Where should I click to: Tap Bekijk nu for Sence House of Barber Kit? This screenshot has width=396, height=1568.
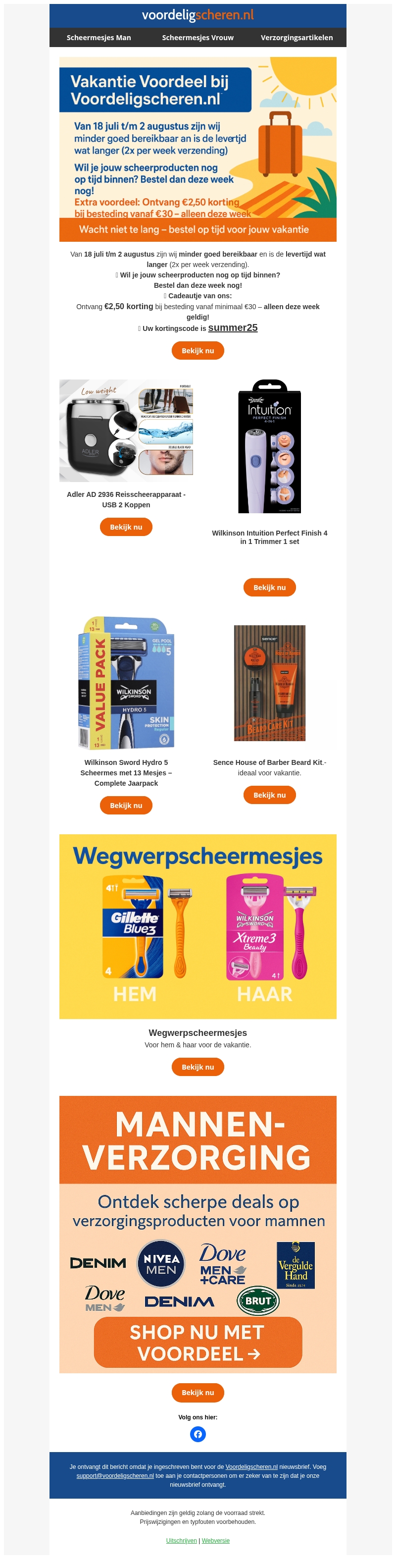coord(269,795)
